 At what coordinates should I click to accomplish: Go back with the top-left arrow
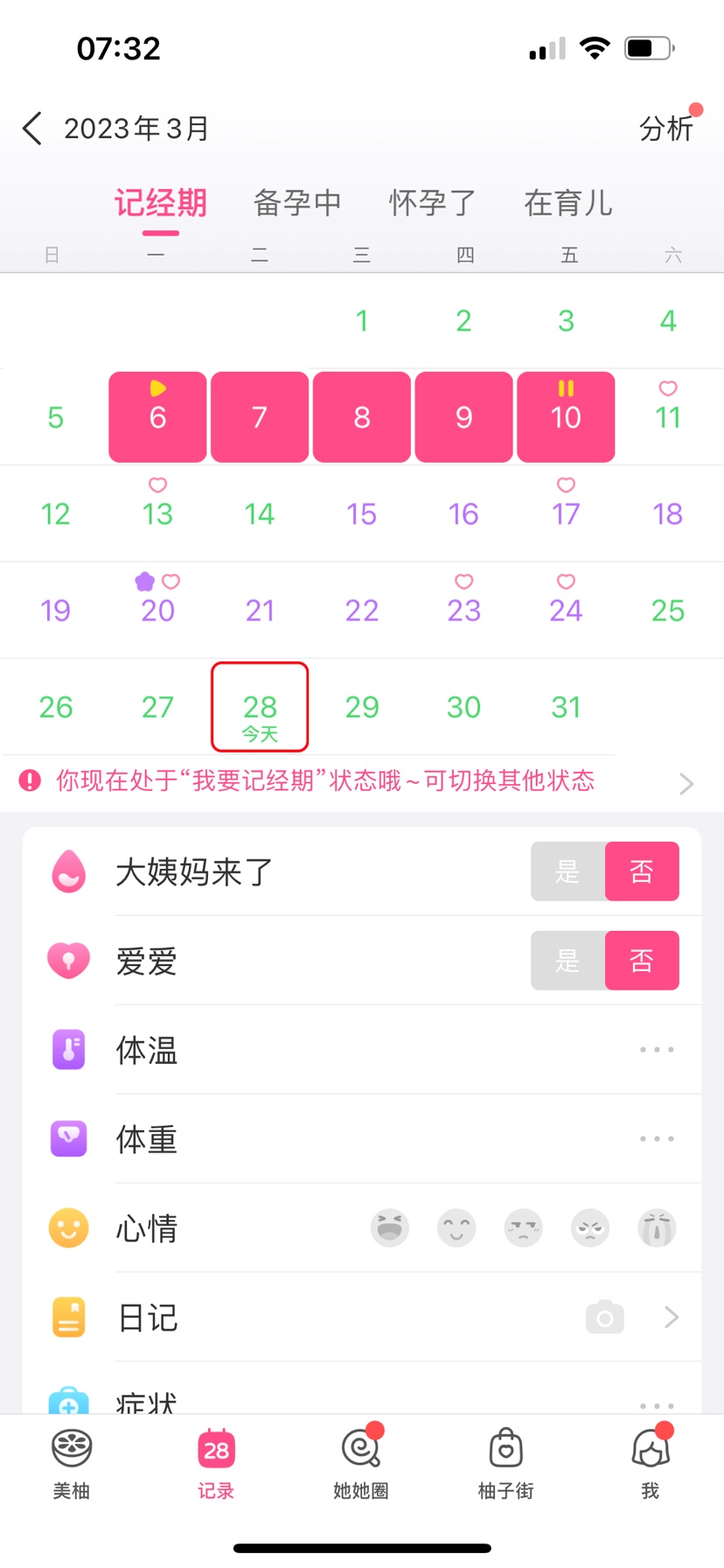tap(32, 129)
